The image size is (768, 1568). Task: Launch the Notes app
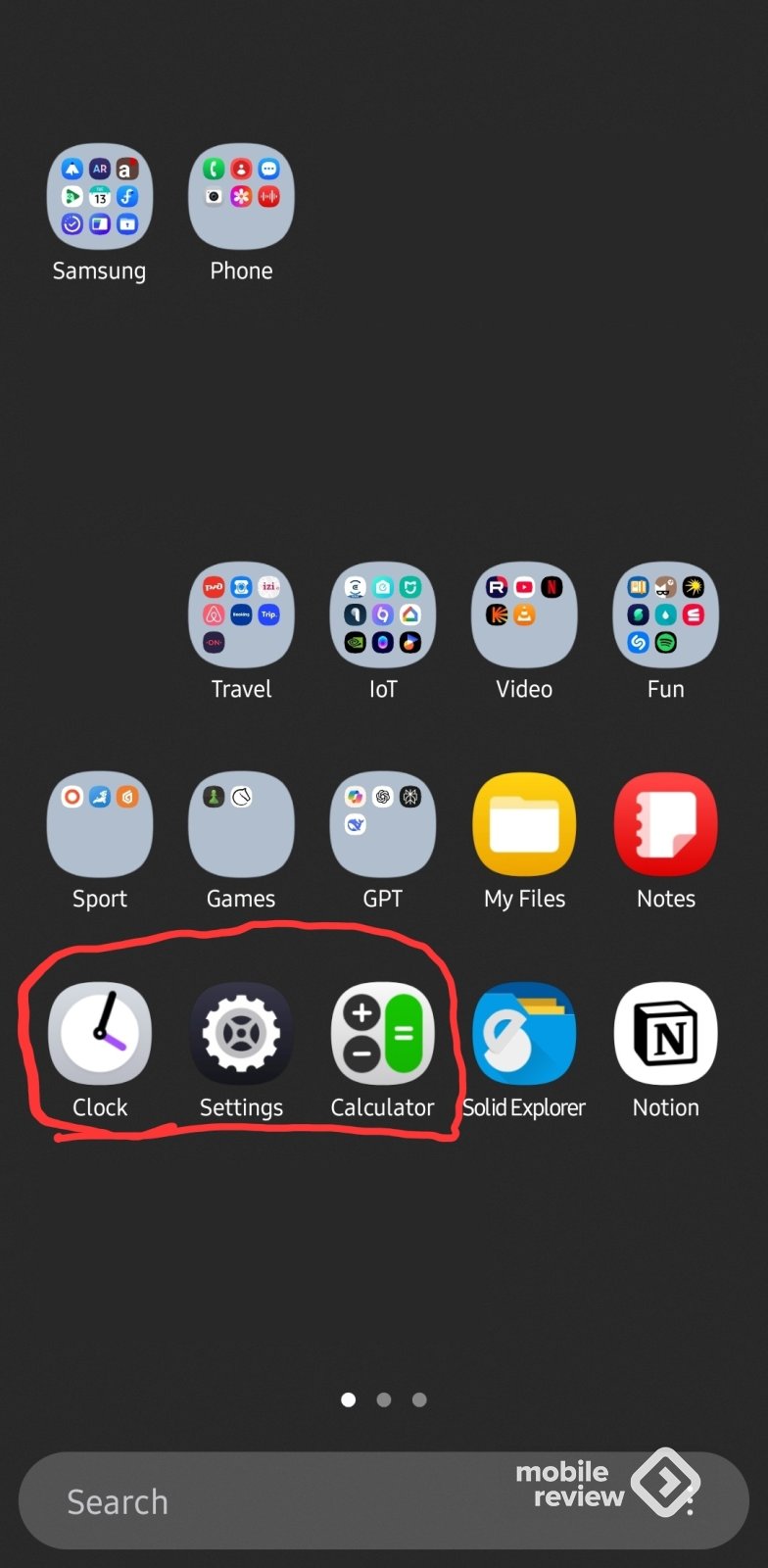[x=665, y=824]
